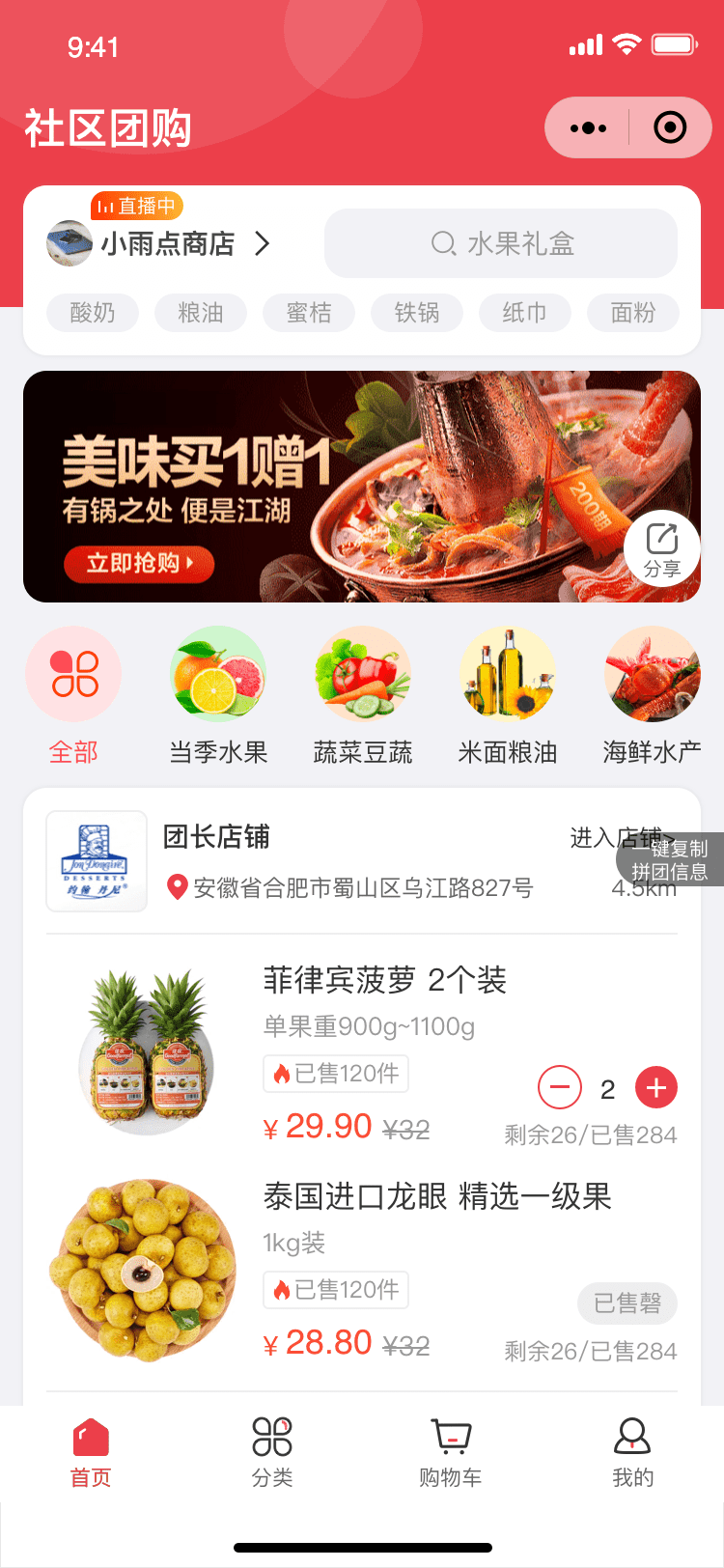Switch to the 分类 tab
Screen dimensions: 724x1568
pyautogui.click(x=272, y=1452)
